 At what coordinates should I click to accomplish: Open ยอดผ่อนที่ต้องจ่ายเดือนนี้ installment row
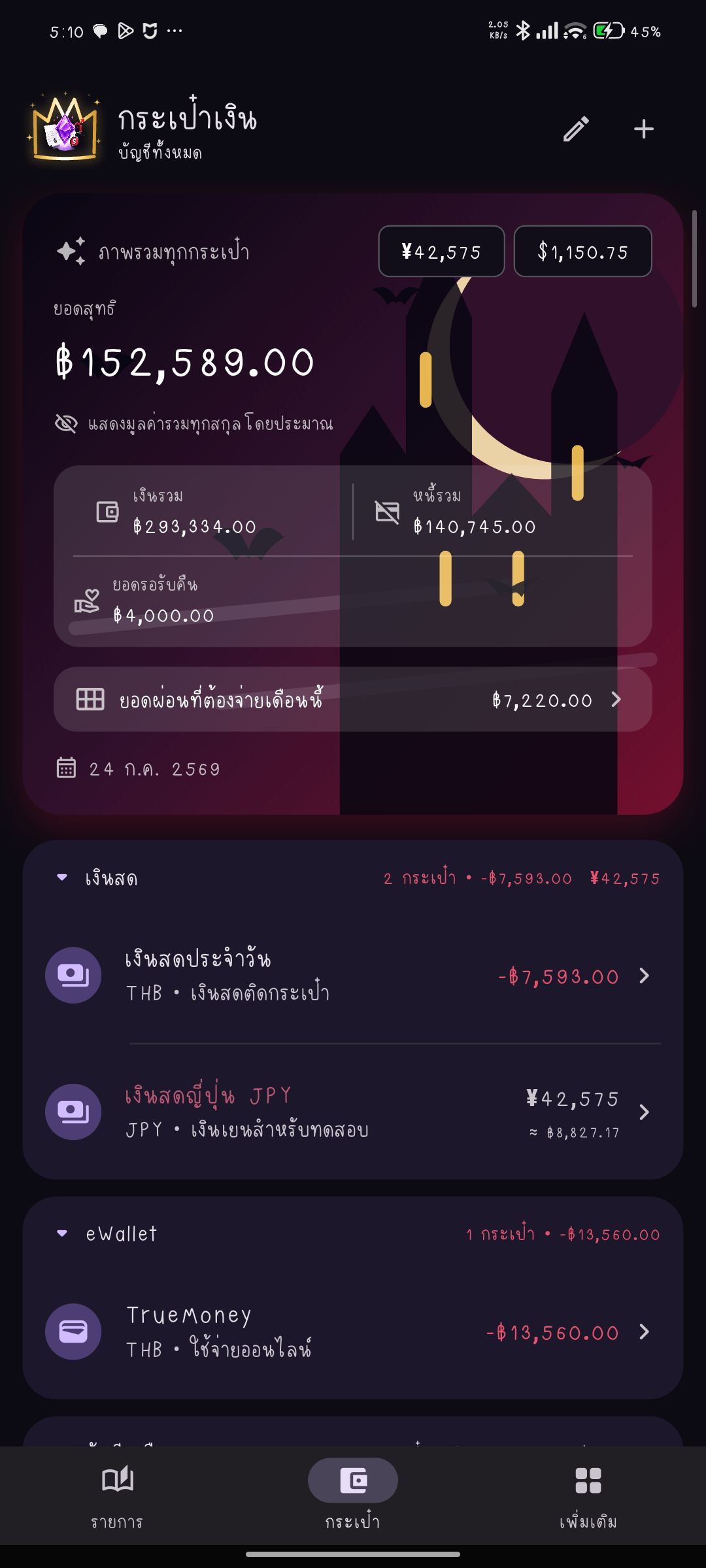pos(353,700)
